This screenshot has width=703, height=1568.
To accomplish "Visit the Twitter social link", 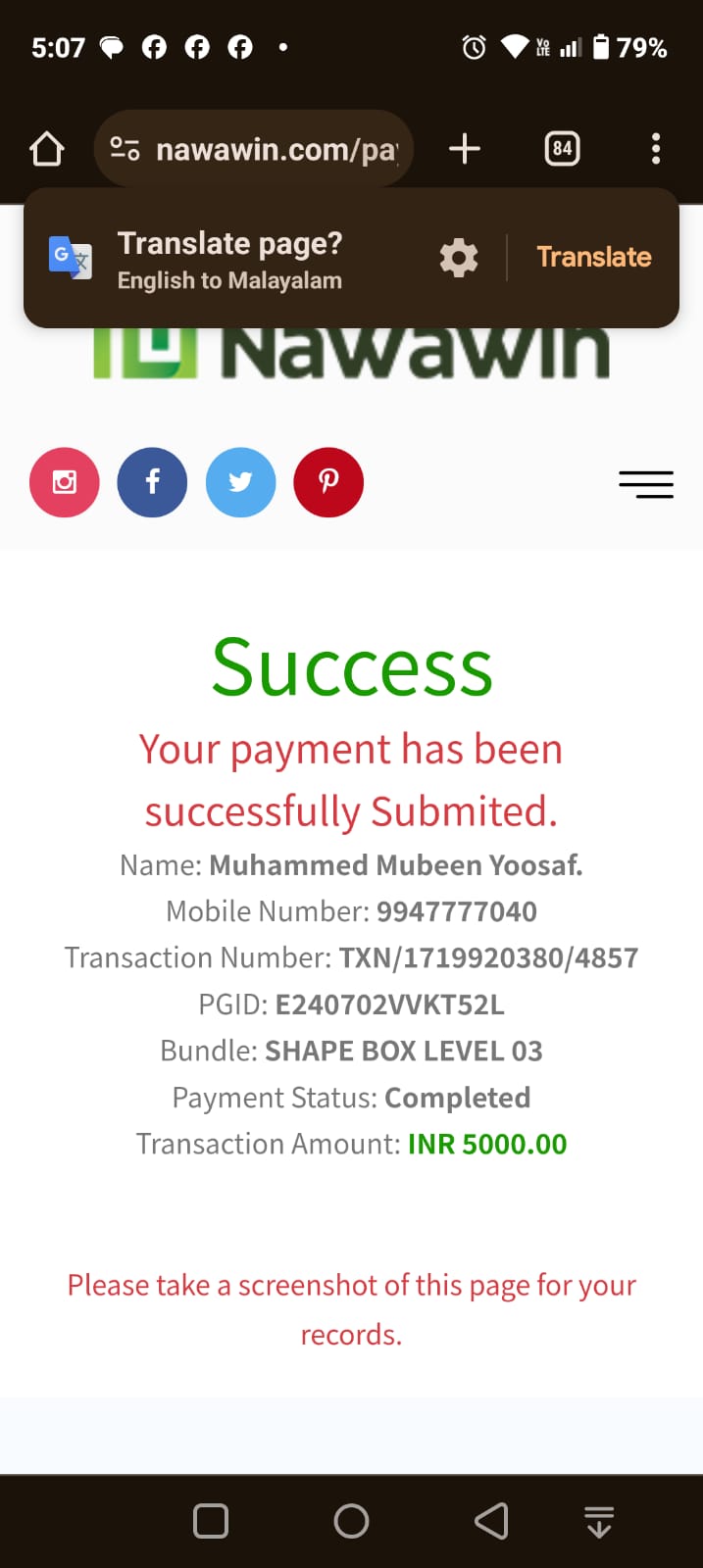I will (x=240, y=482).
